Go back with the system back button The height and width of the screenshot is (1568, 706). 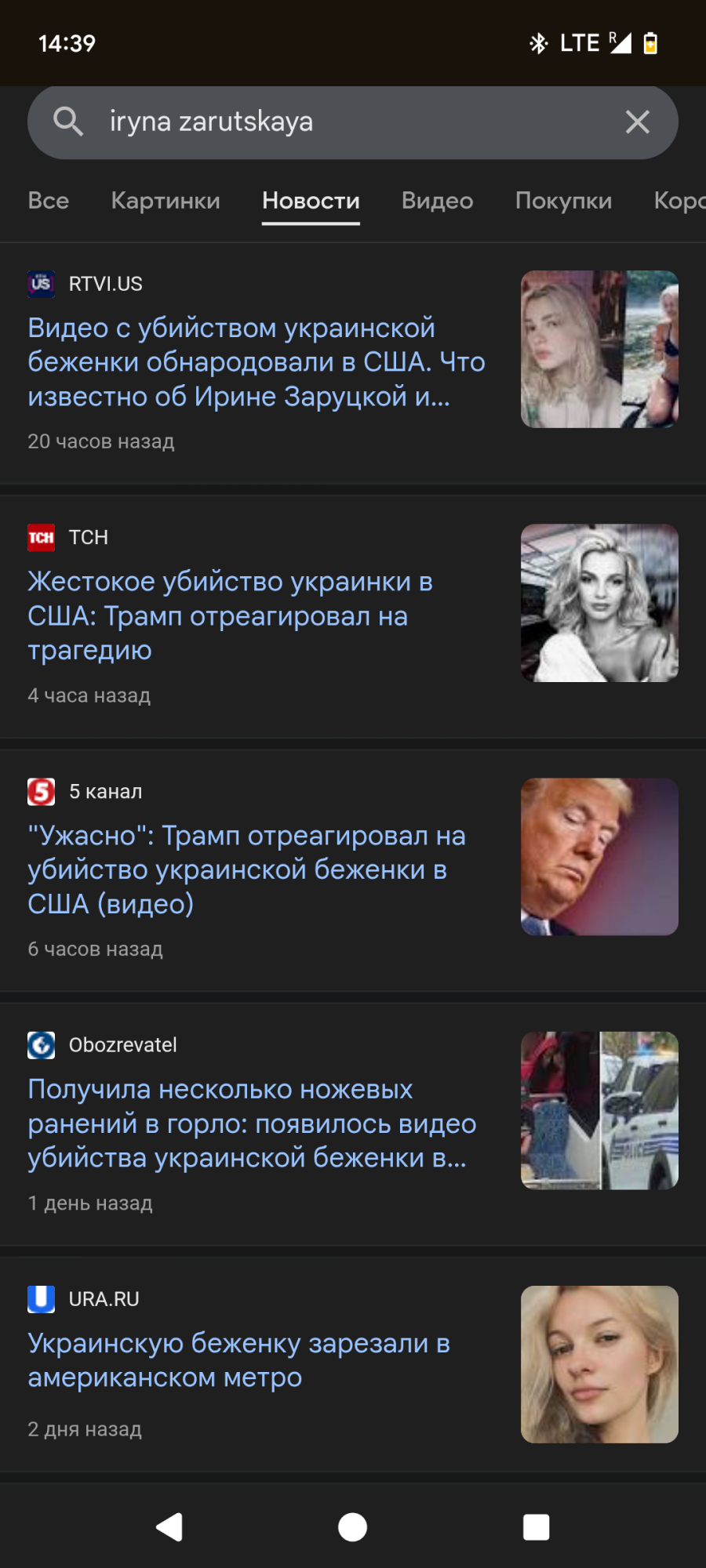169,1527
